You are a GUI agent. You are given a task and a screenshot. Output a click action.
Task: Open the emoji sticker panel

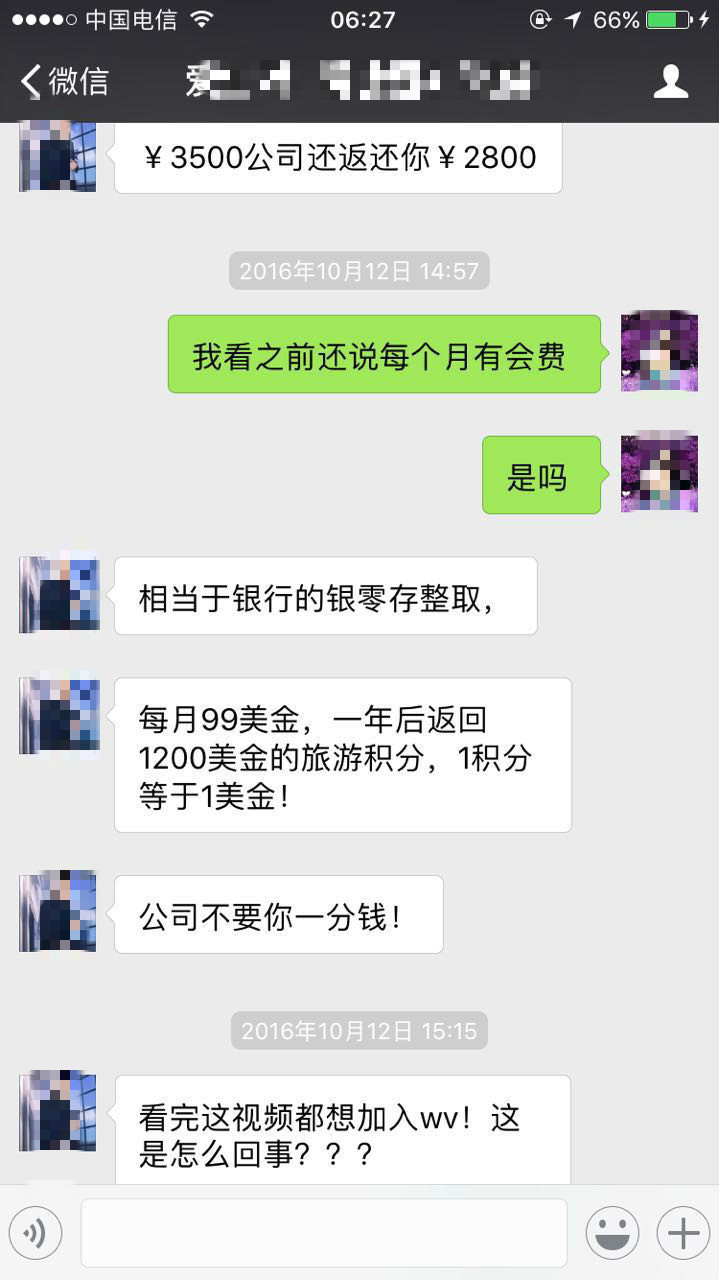click(612, 1233)
